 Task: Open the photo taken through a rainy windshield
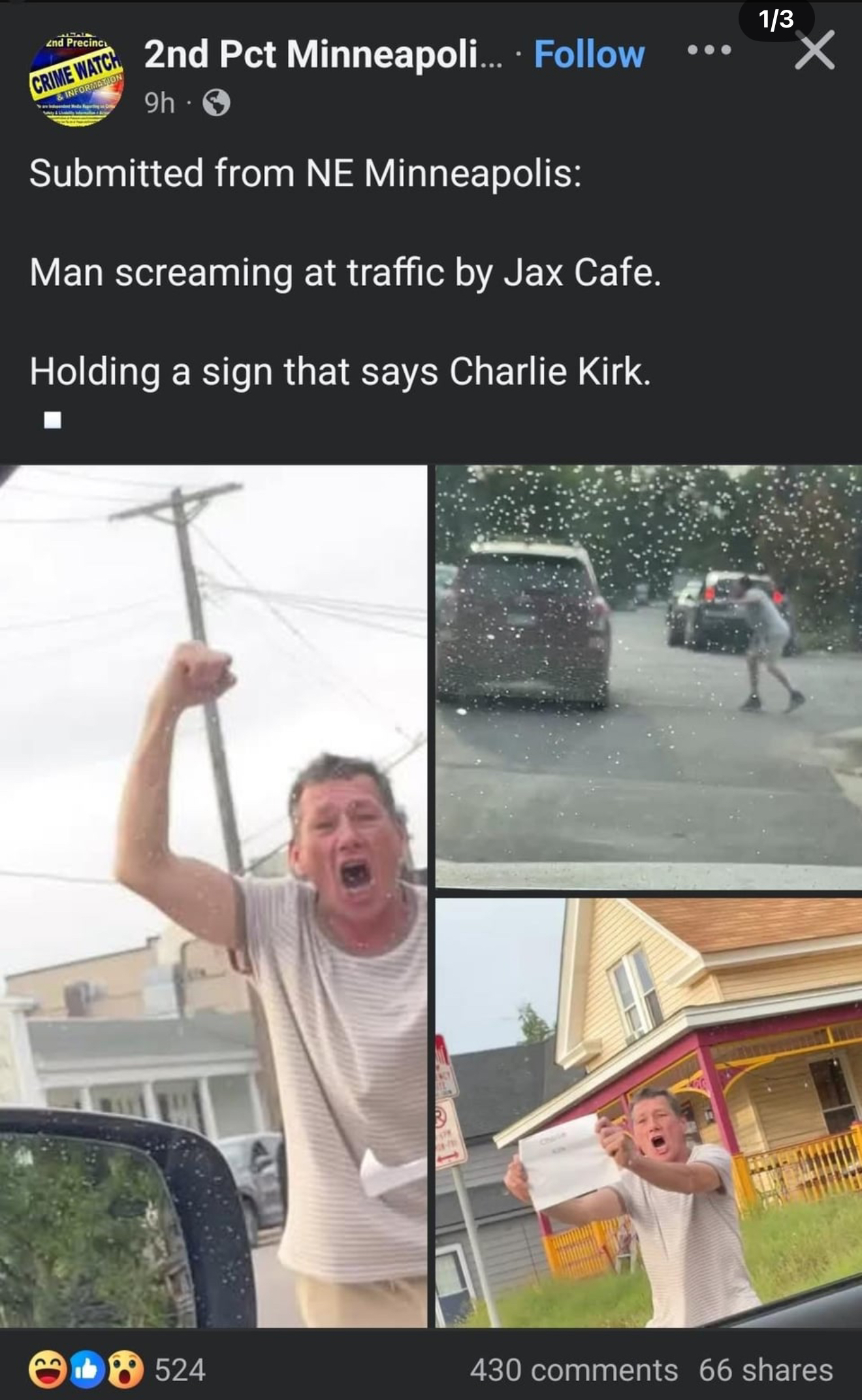coord(648,676)
